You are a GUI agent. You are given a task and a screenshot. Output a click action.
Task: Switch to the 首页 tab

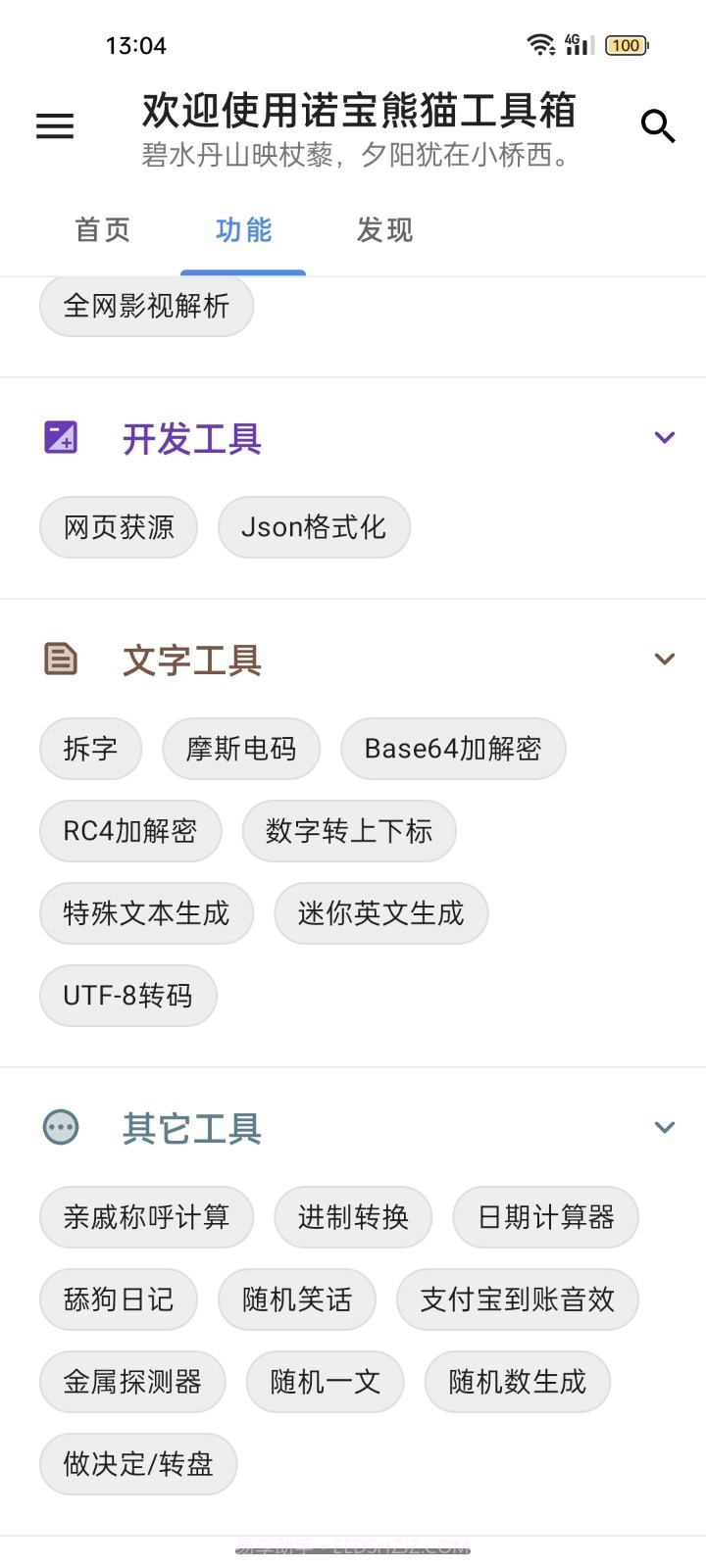102,230
